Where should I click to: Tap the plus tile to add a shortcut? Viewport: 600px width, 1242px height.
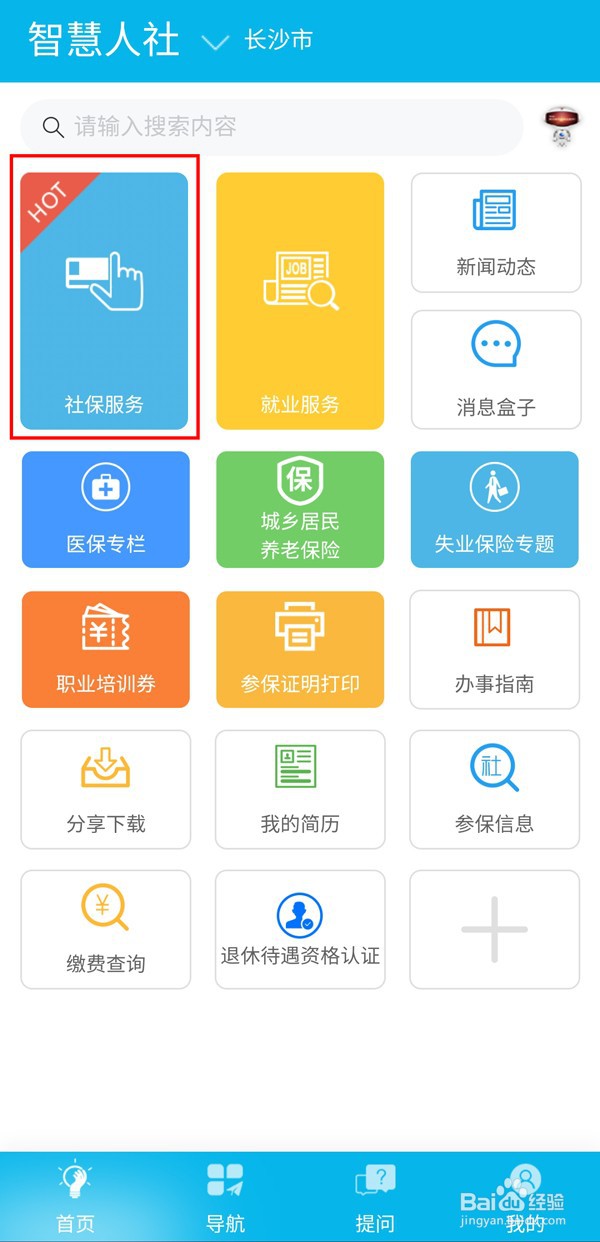[x=494, y=929]
